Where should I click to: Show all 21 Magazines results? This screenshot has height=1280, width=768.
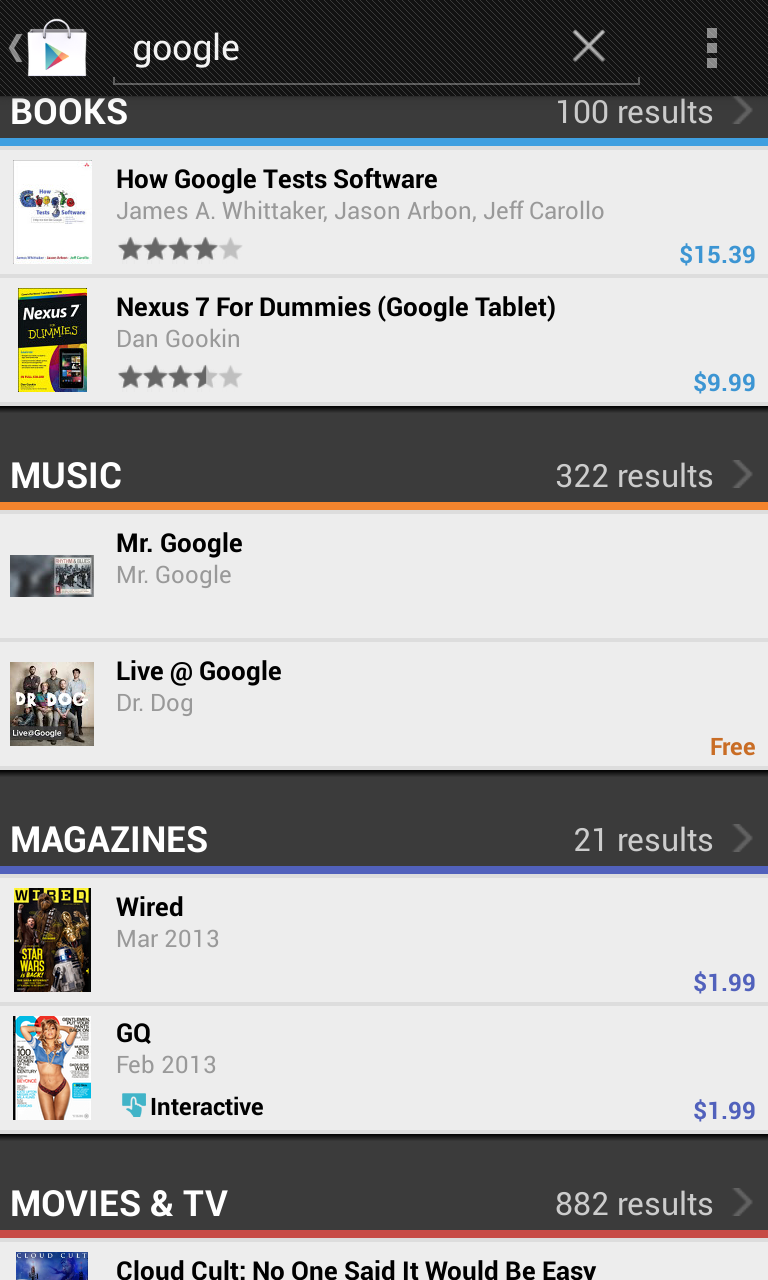point(384,838)
